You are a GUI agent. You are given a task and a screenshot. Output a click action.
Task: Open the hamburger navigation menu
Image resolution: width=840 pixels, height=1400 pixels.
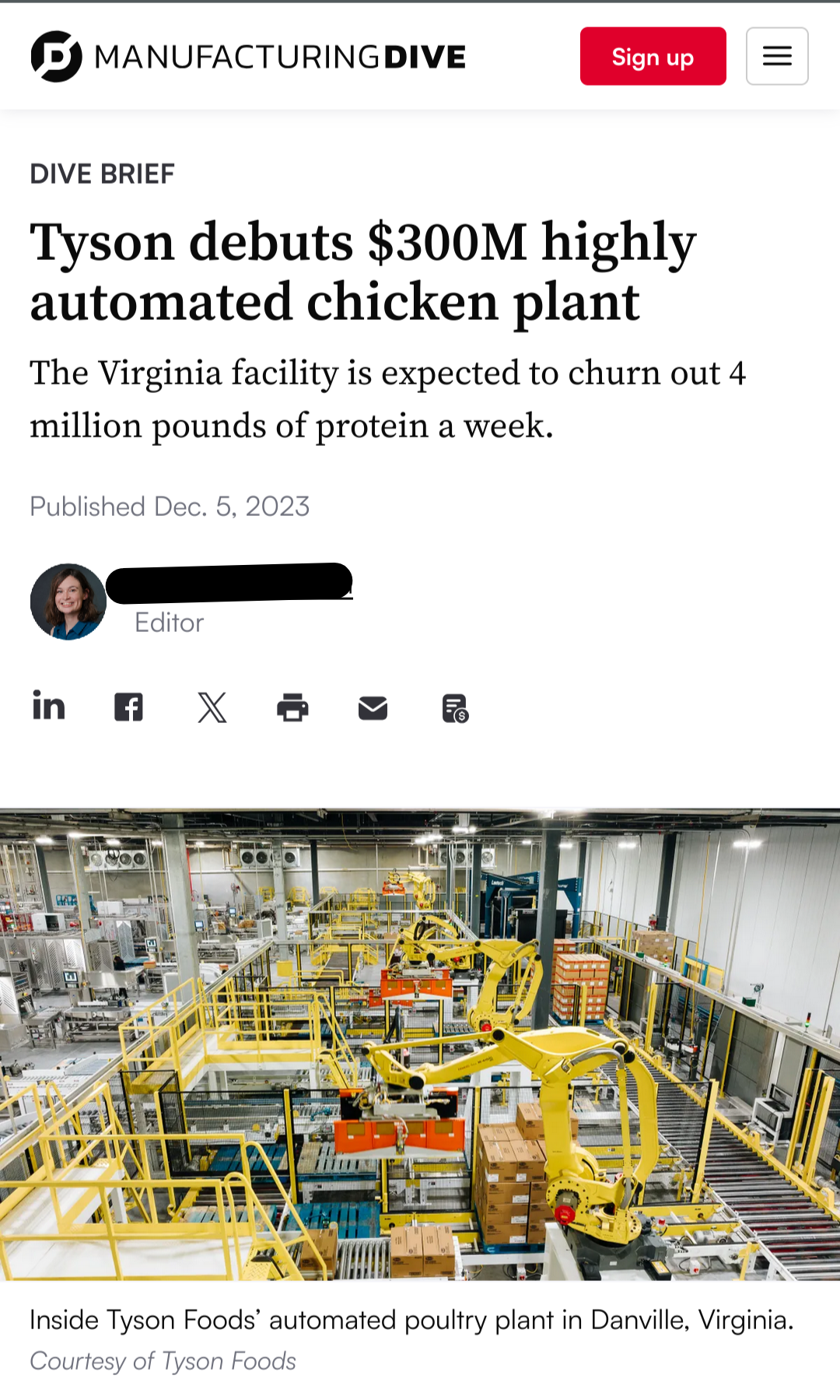point(777,56)
